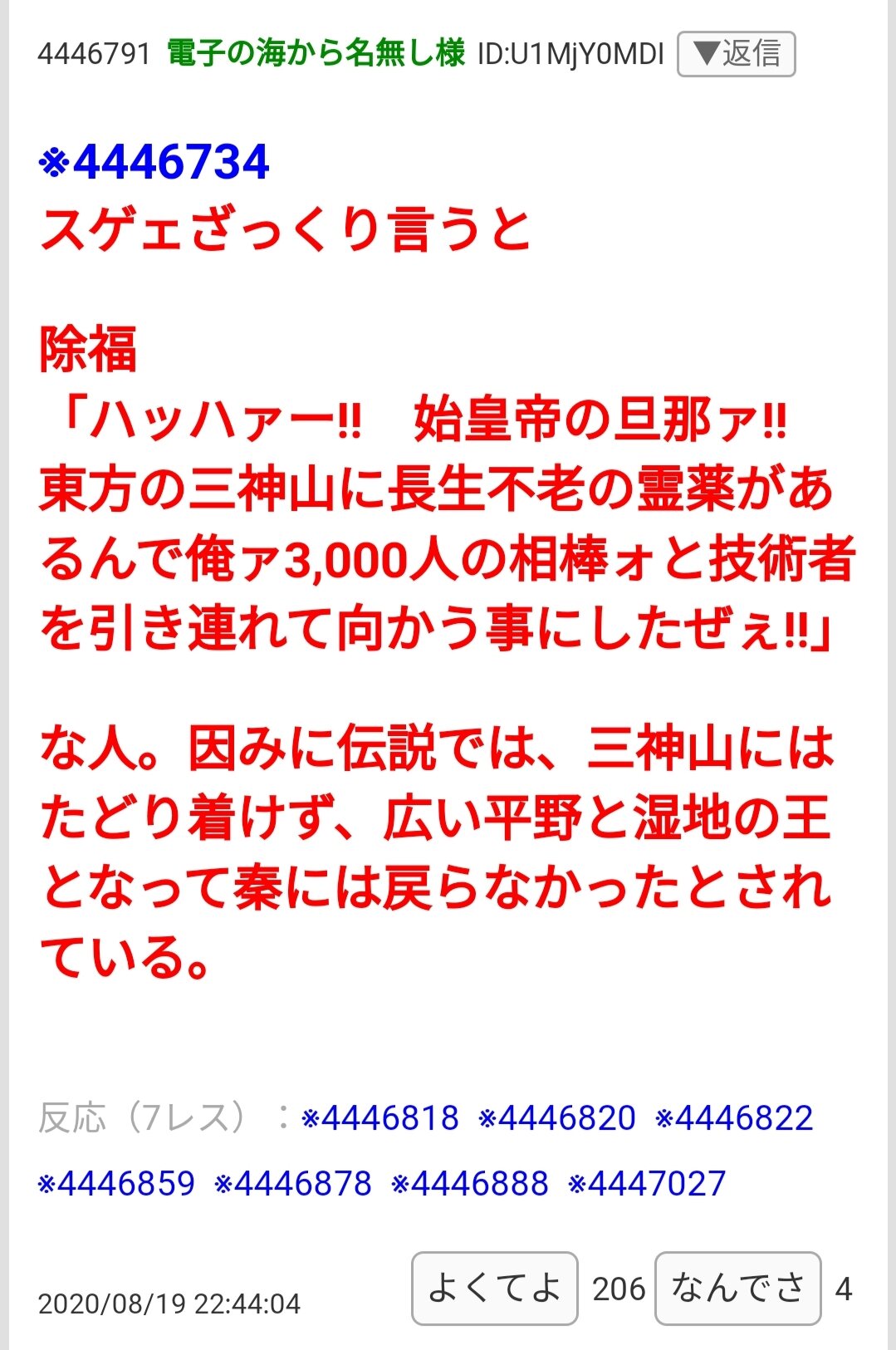Screen dimensions: 896x1350
Task: Upvote with the よくてよ button
Action: pos(495,1289)
